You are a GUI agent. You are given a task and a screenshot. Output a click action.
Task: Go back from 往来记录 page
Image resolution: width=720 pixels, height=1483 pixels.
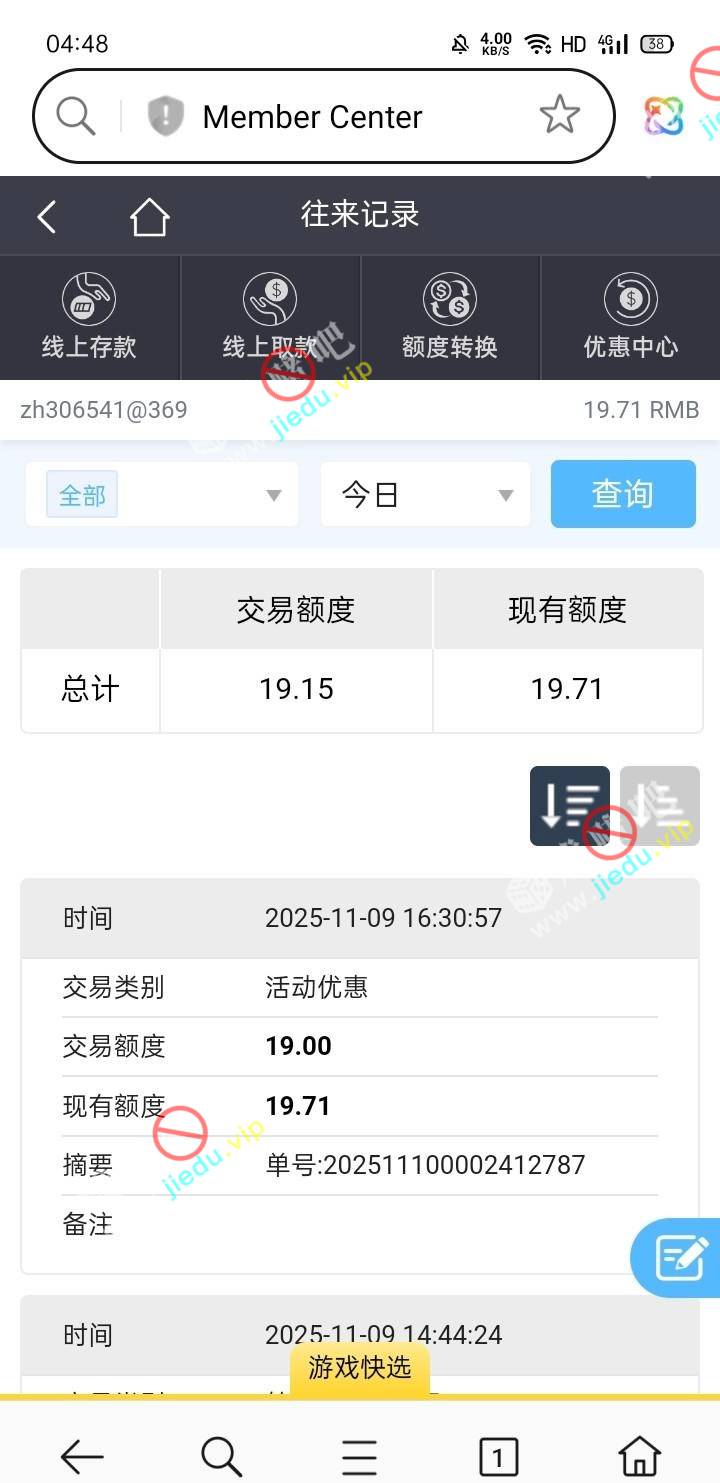point(47,216)
